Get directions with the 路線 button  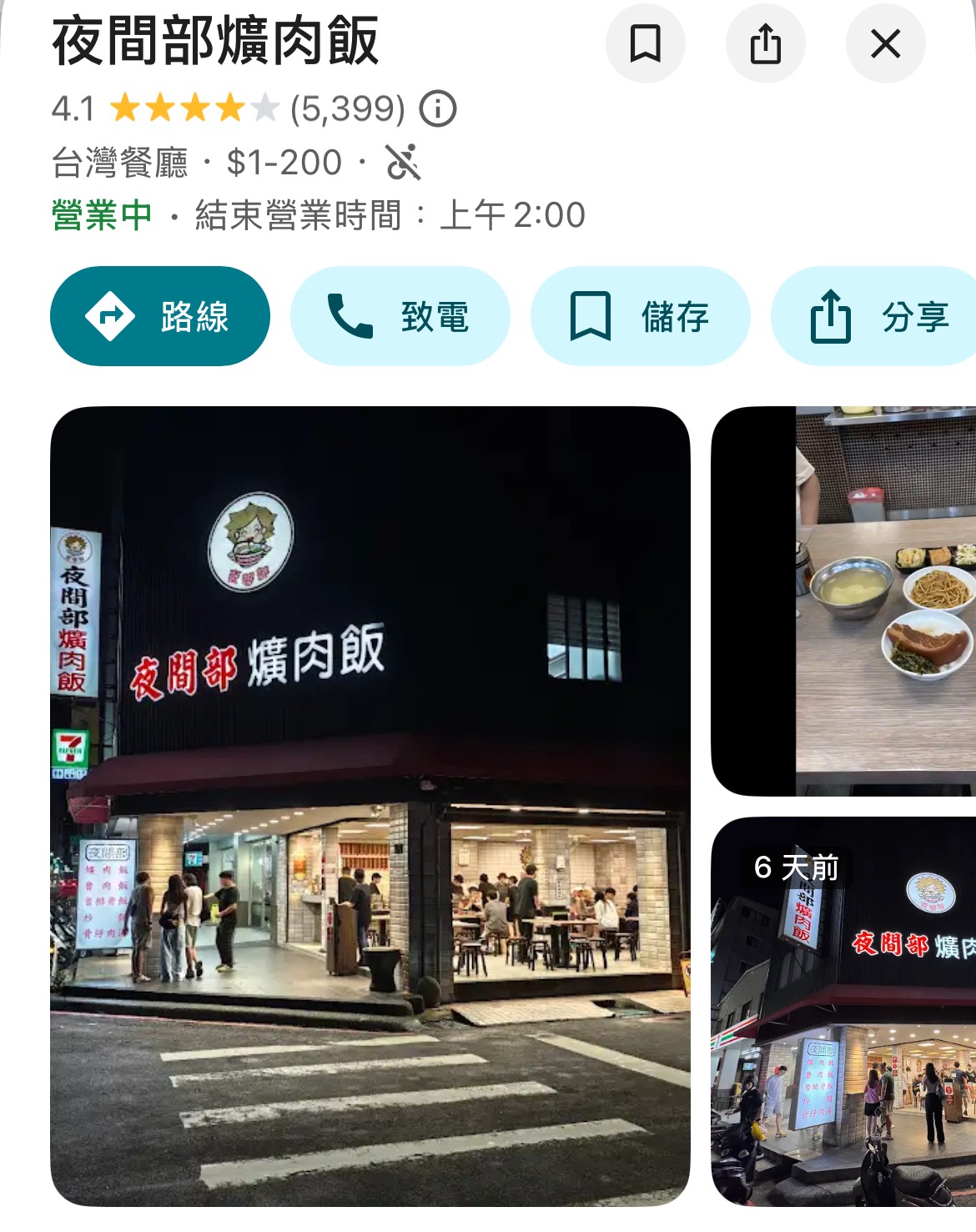tap(160, 316)
